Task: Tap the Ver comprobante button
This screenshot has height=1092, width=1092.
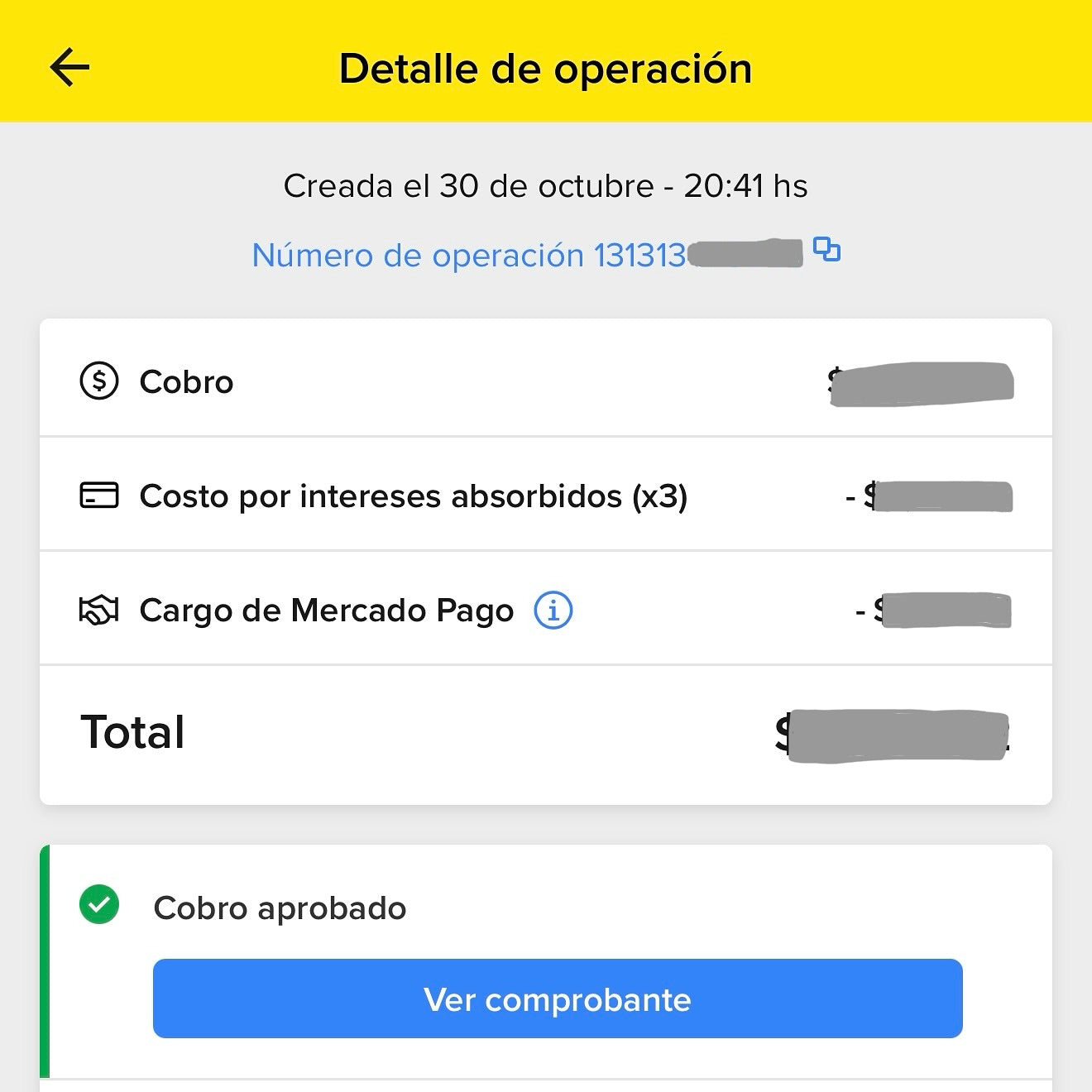Action: 558,999
